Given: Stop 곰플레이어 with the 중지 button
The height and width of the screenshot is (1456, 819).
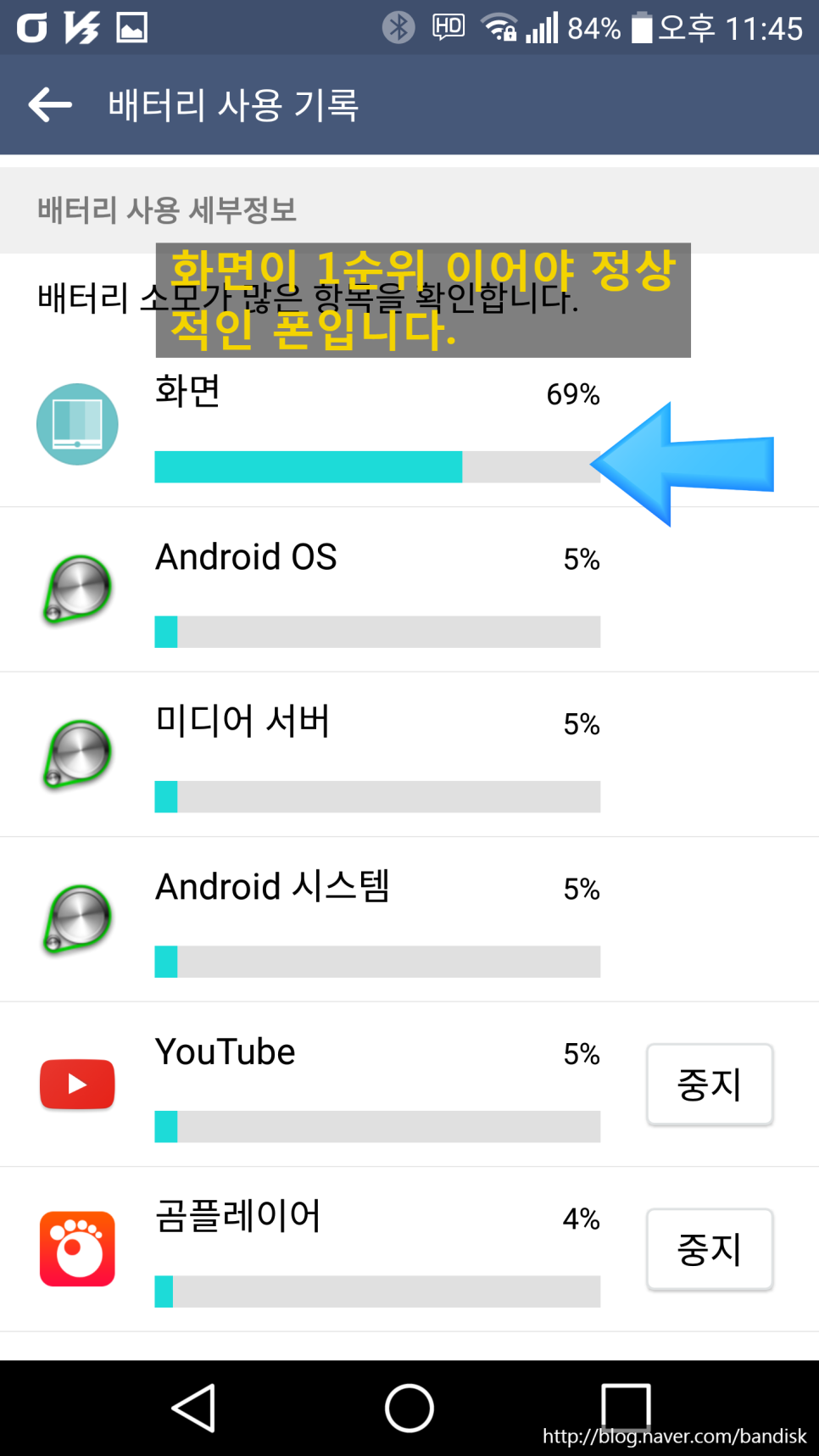Looking at the screenshot, I should [709, 1249].
